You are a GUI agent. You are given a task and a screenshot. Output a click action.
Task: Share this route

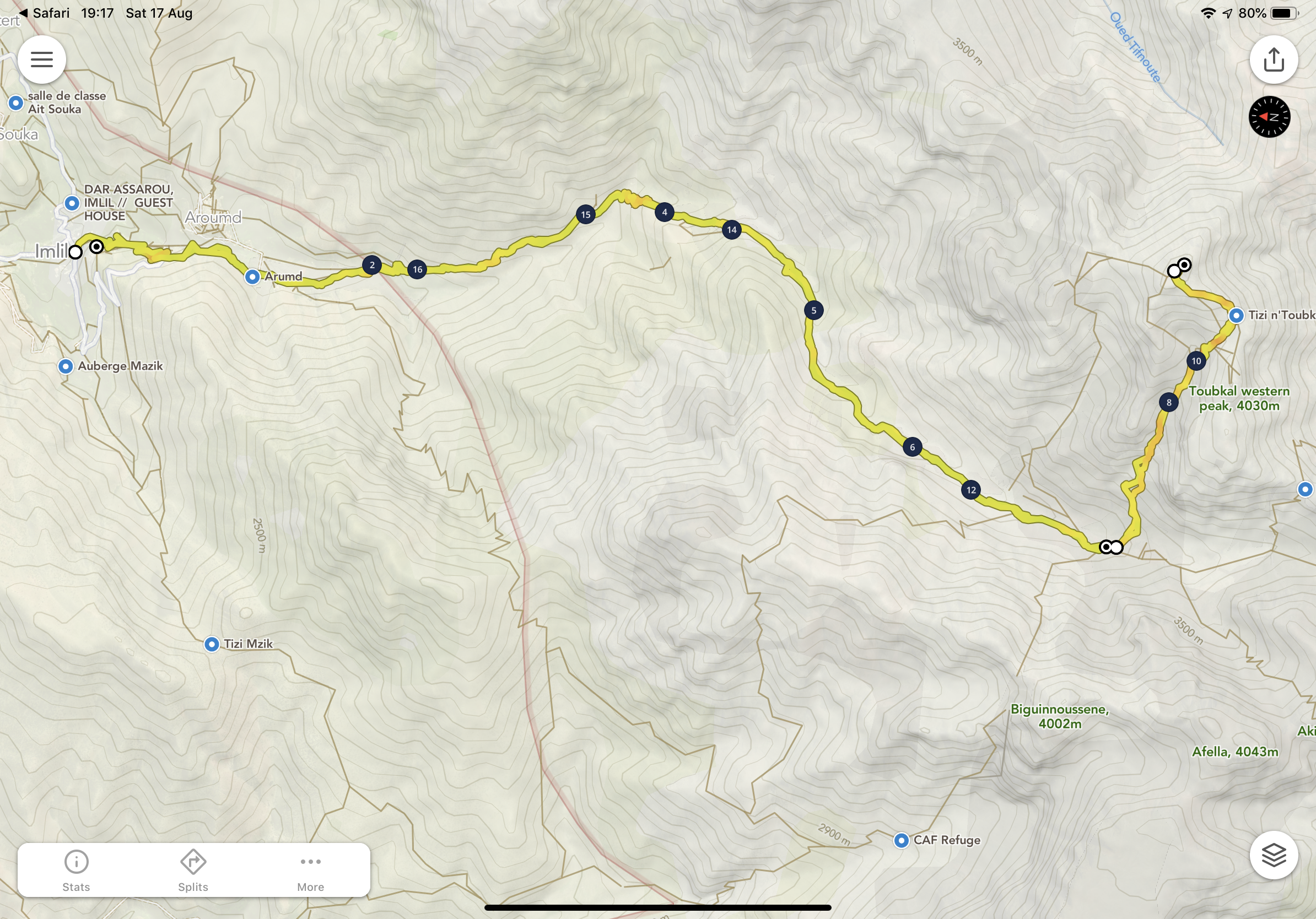[x=1274, y=60]
